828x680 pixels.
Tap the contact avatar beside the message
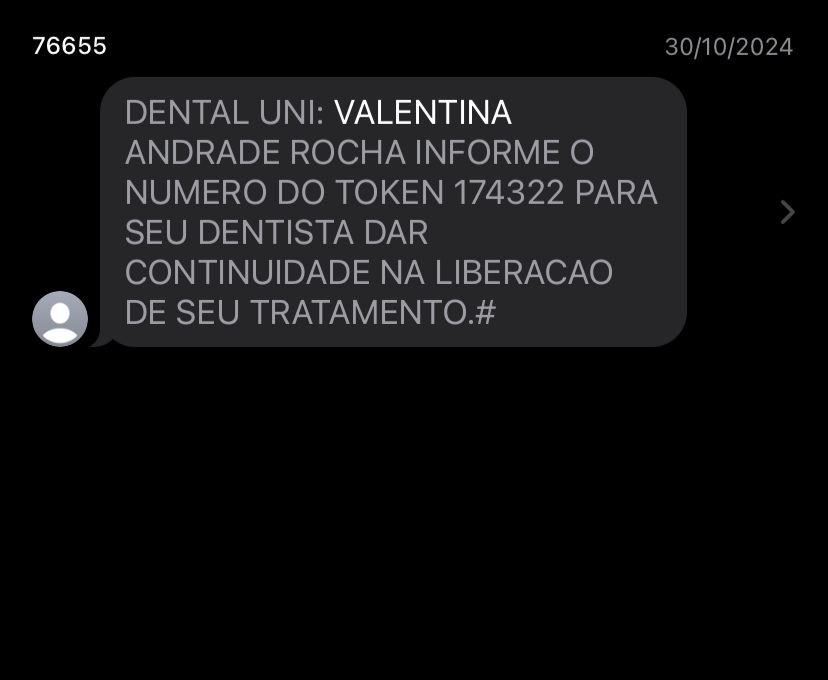[x=60, y=319]
